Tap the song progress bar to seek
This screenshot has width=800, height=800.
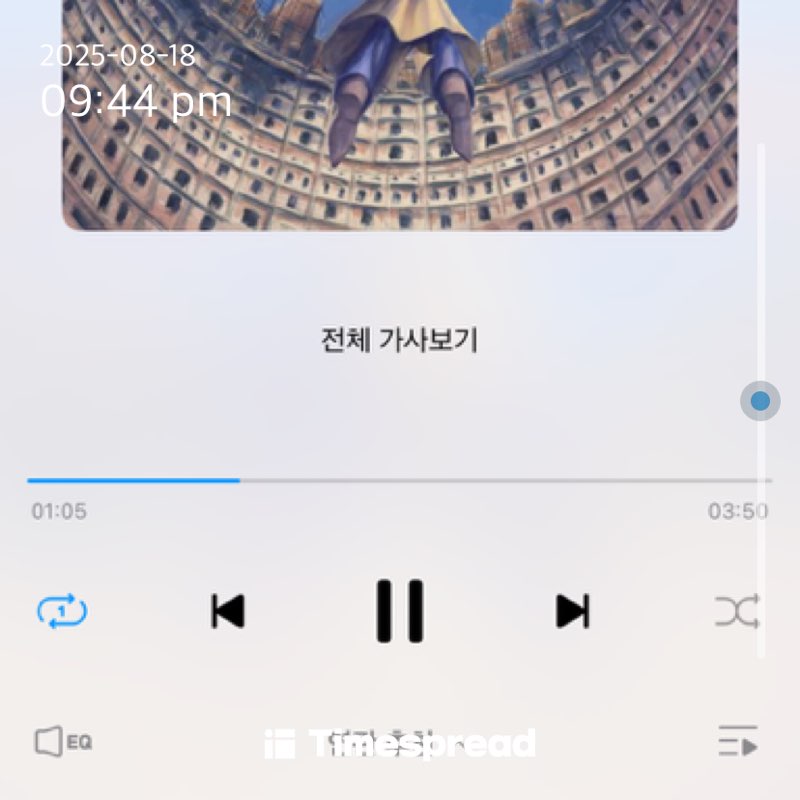point(399,480)
